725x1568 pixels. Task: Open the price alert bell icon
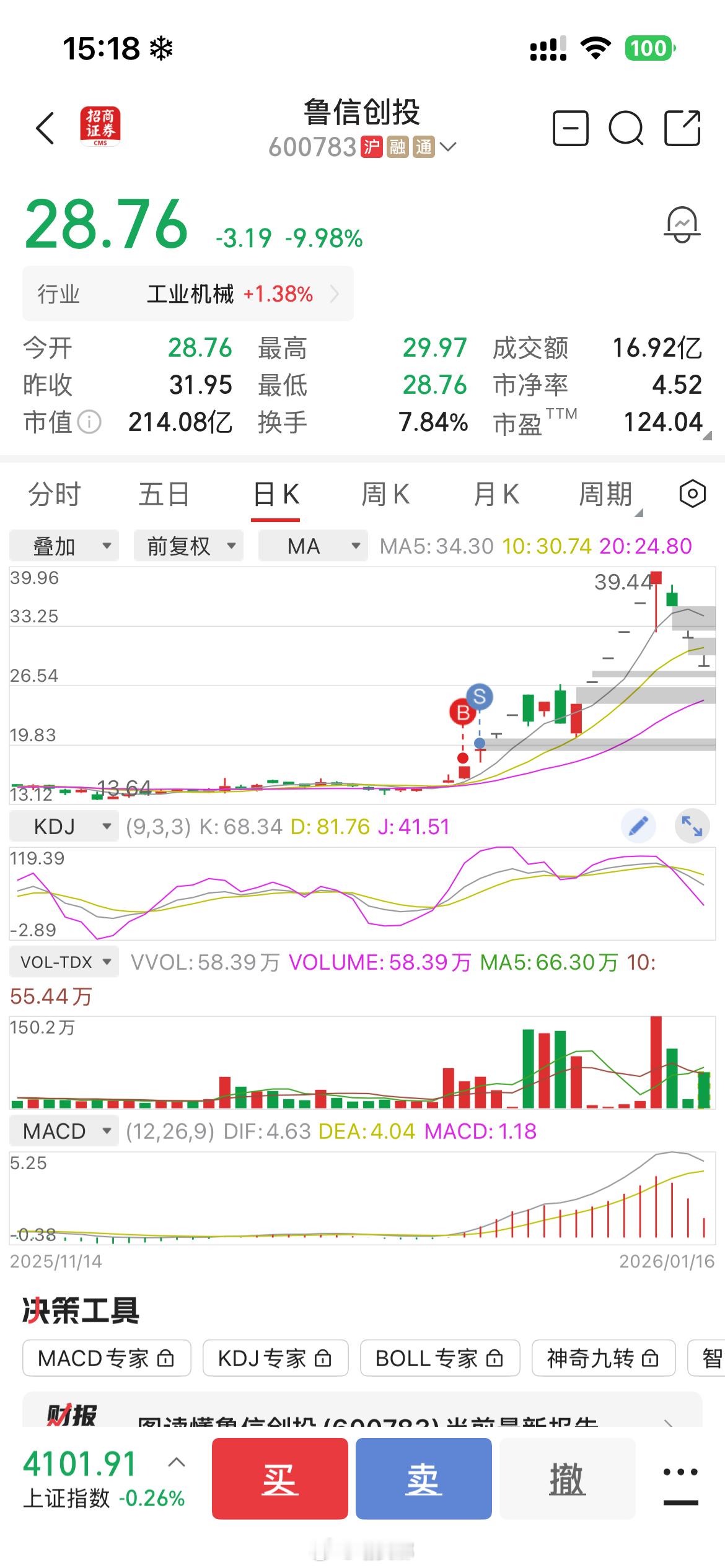point(682,225)
